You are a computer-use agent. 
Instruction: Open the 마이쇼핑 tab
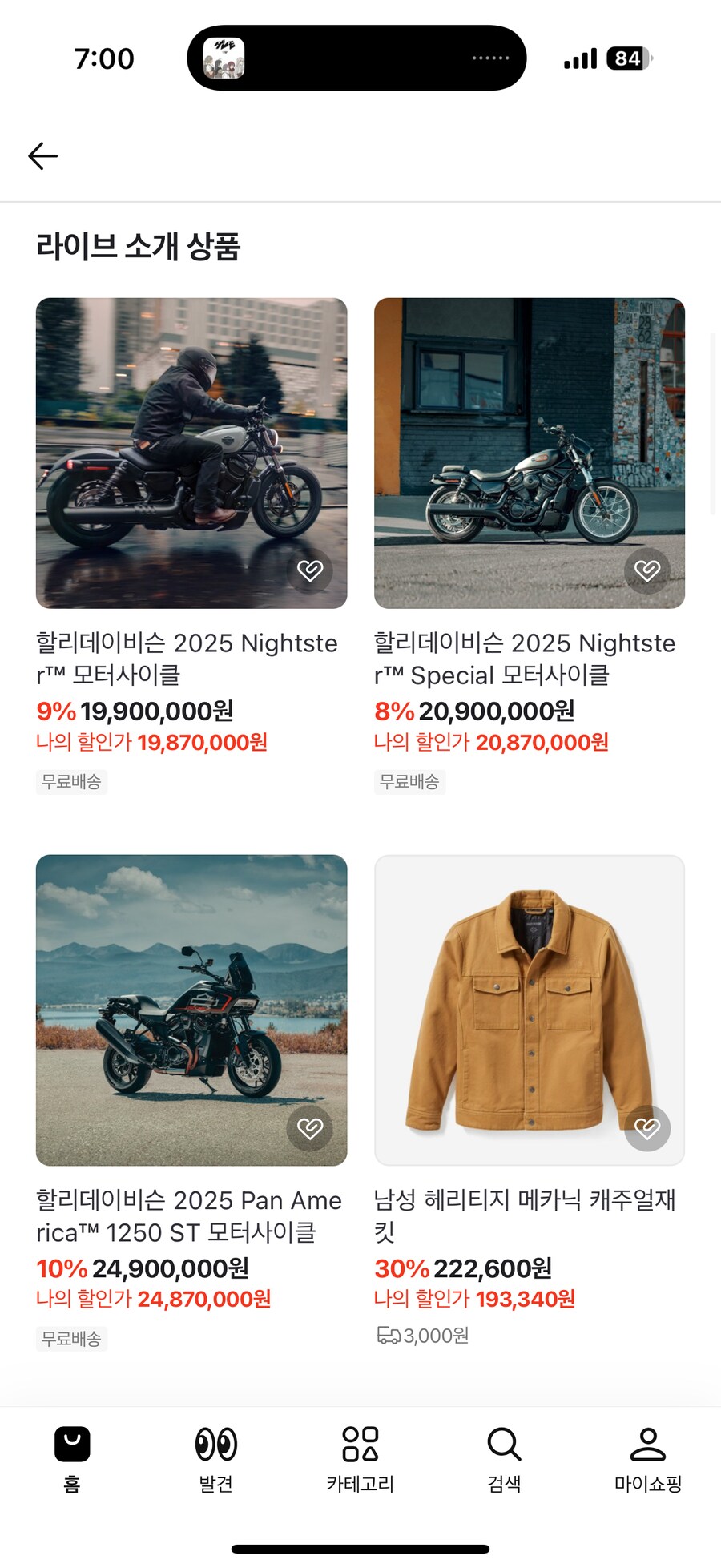point(647,1458)
